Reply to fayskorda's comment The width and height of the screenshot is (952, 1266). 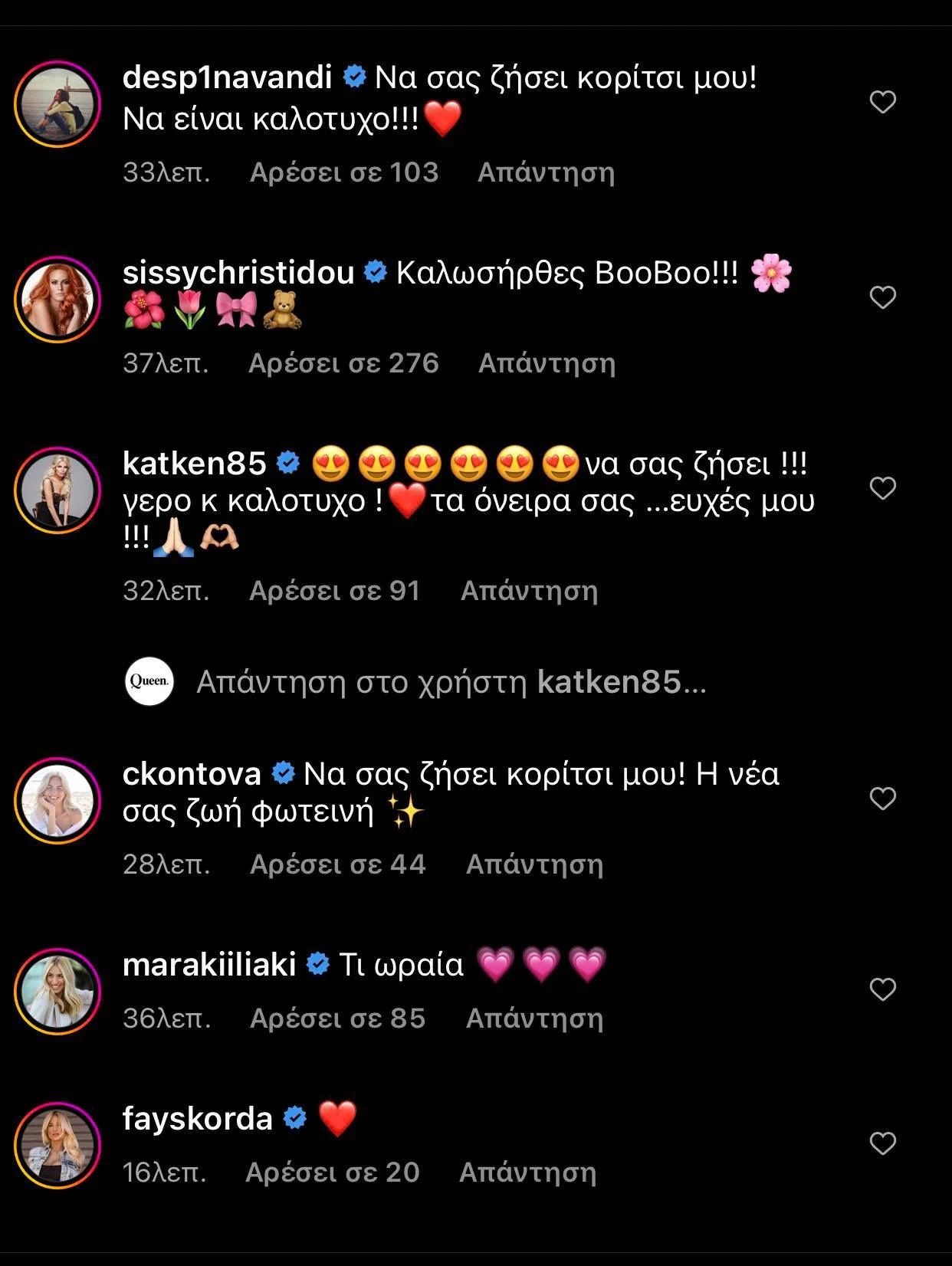pos(527,1173)
